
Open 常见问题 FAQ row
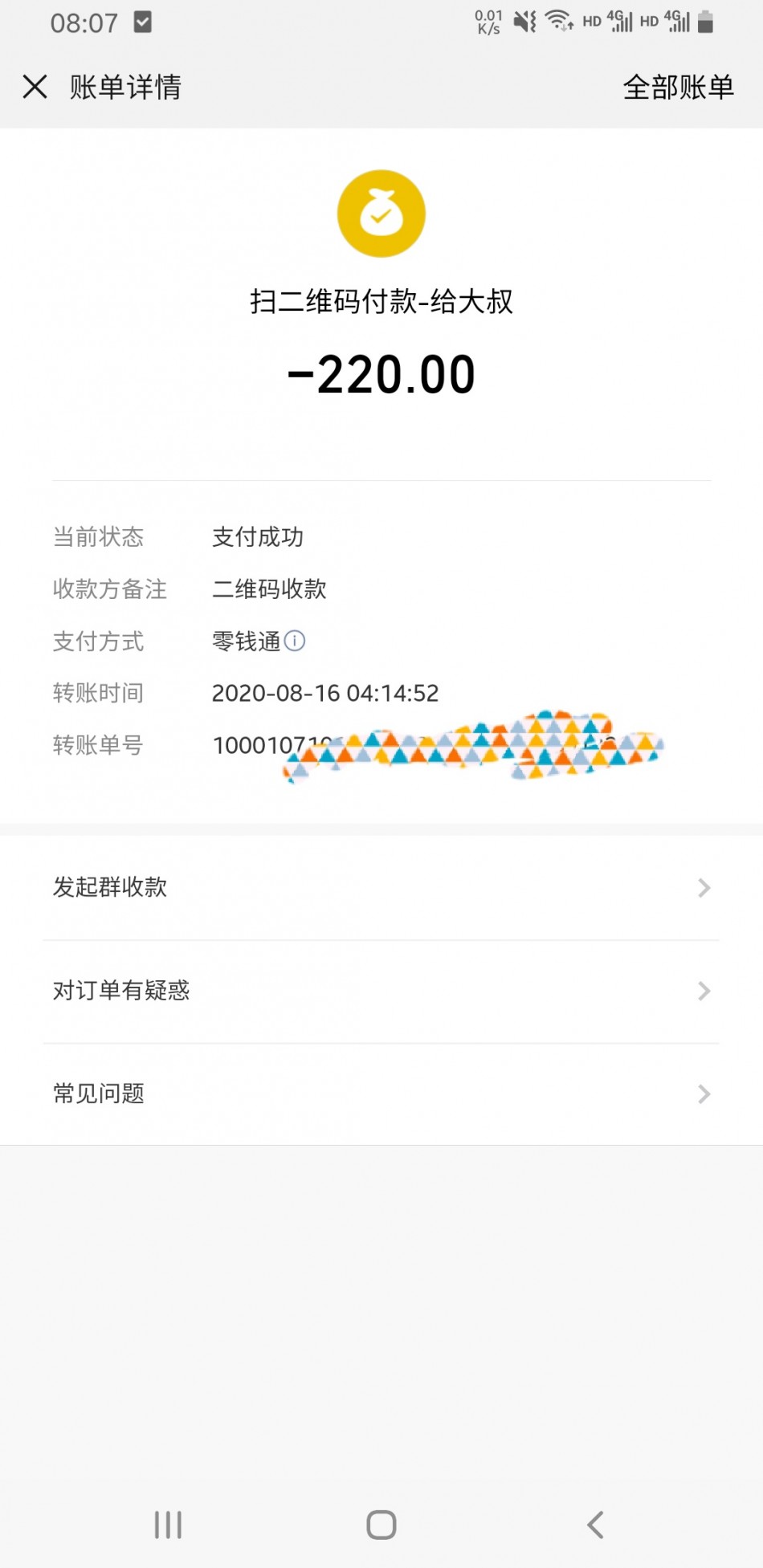tap(381, 1094)
